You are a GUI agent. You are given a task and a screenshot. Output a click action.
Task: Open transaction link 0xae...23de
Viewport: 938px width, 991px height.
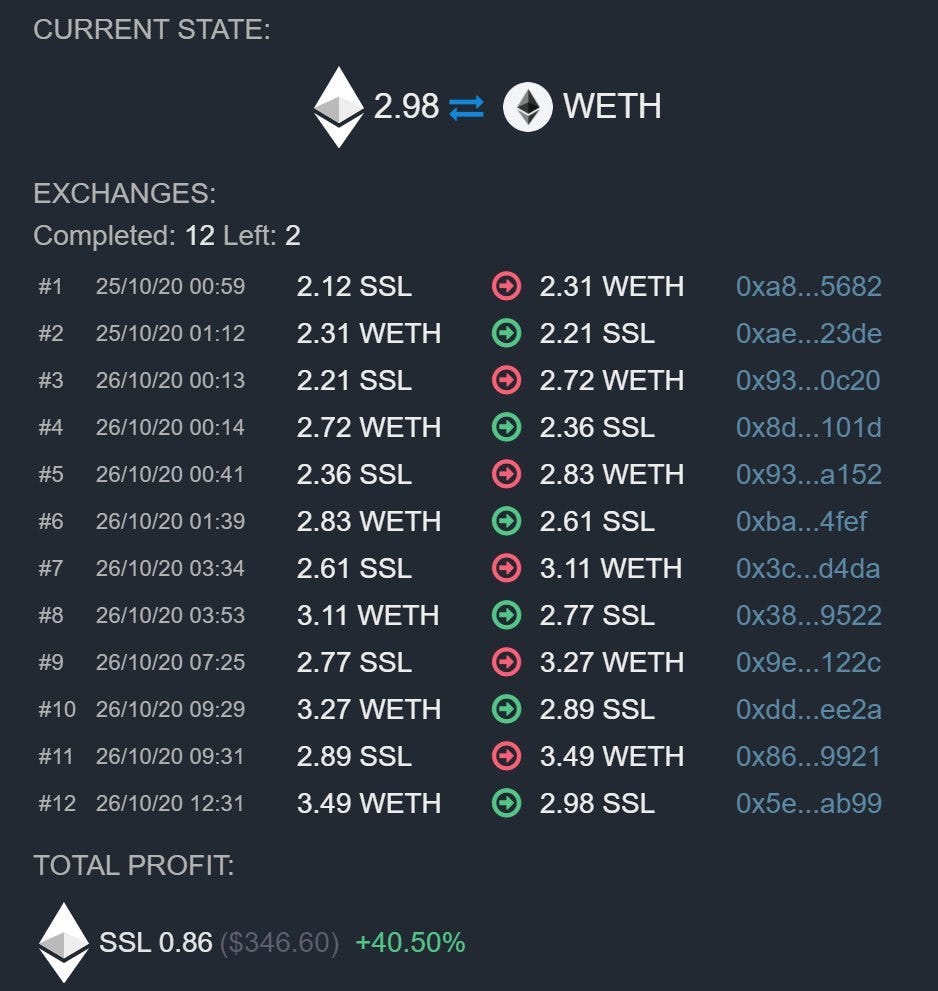tap(808, 333)
